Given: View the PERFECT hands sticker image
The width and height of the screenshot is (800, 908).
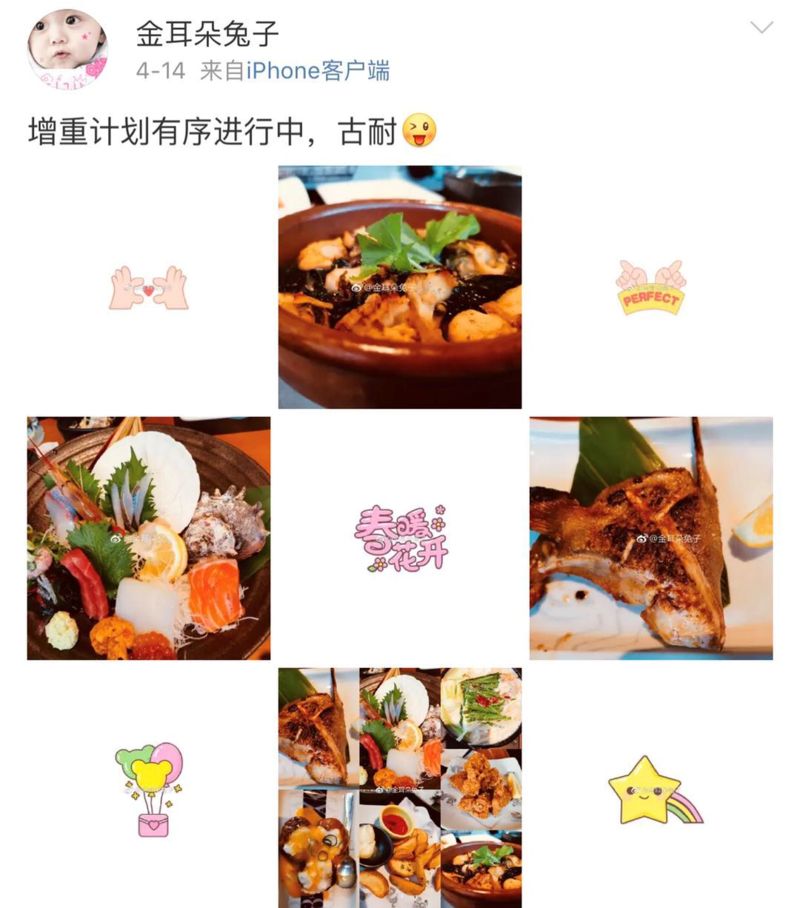Looking at the screenshot, I should (651, 288).
